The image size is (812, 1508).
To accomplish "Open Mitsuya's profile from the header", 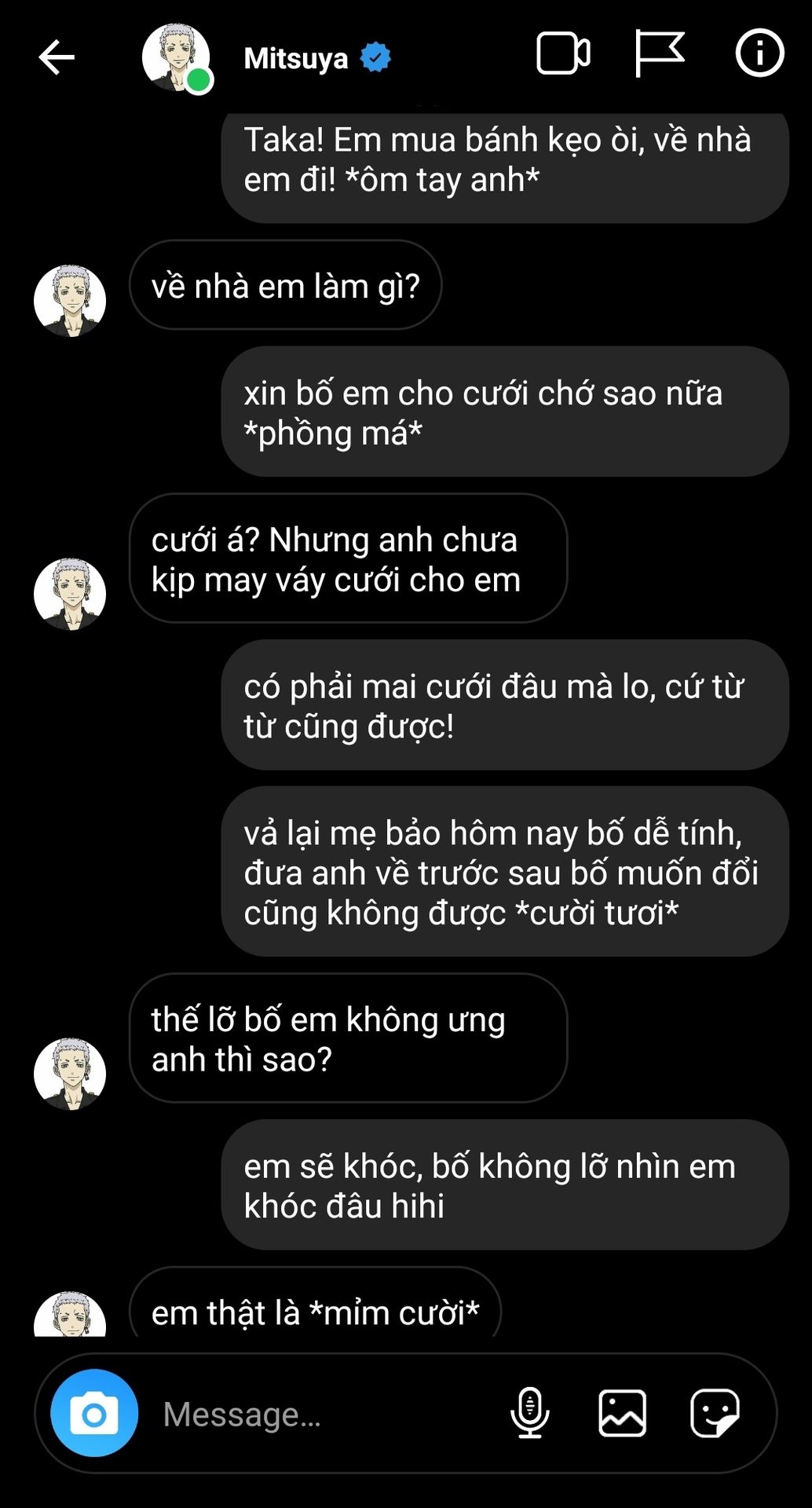I will [x=295, y=58].
